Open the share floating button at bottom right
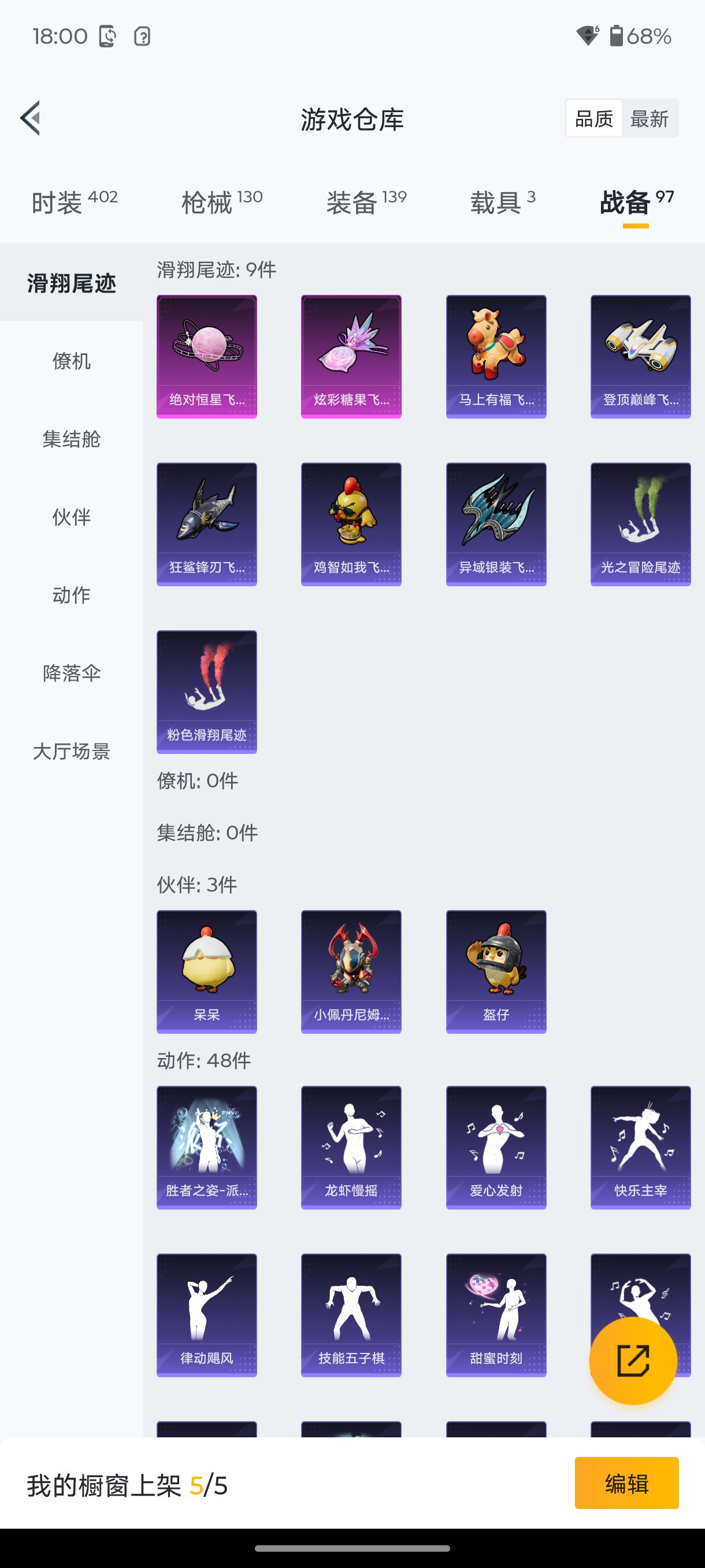 click(x=633, y=1359)
